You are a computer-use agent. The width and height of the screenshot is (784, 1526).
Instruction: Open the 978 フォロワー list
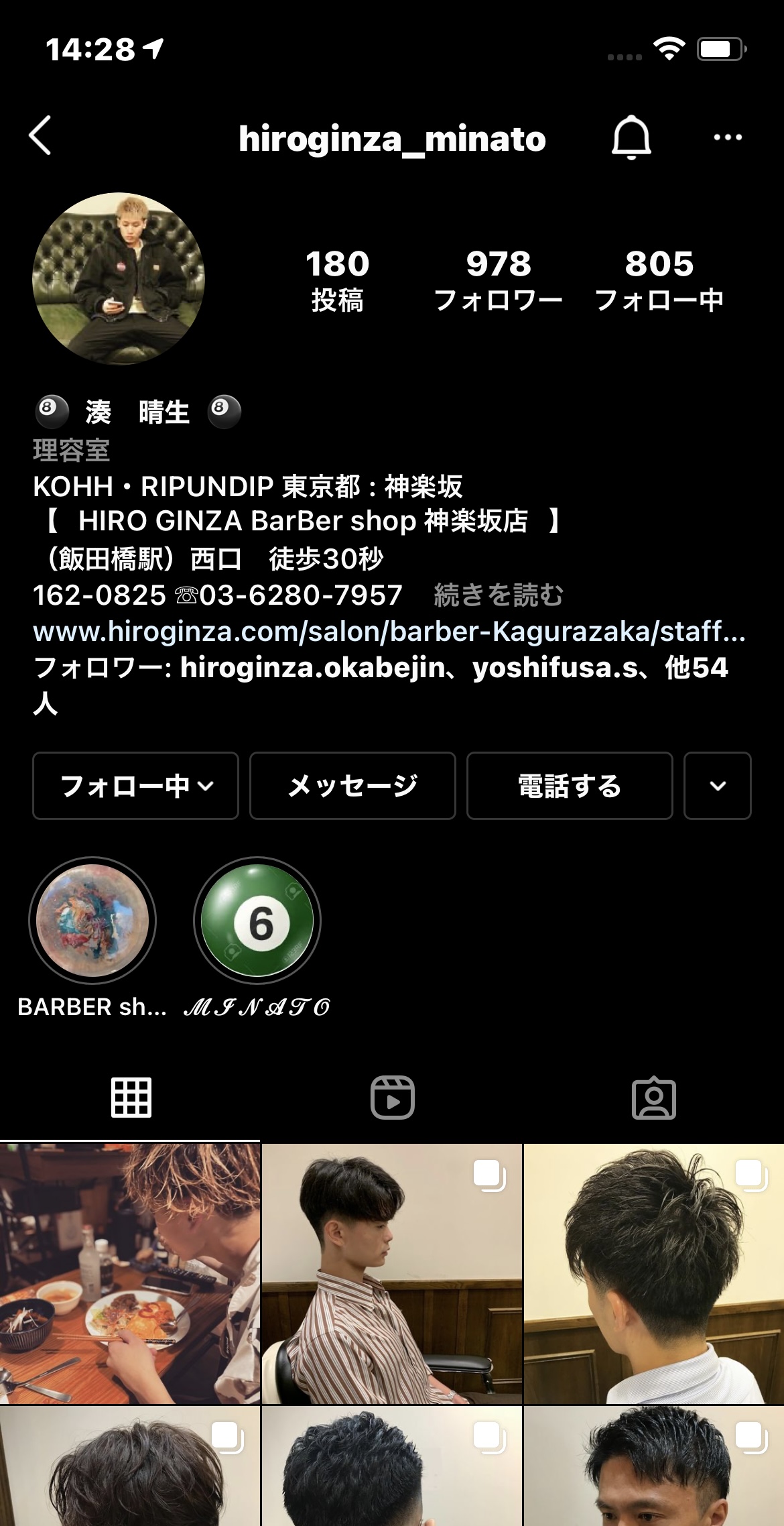point(498,280)
